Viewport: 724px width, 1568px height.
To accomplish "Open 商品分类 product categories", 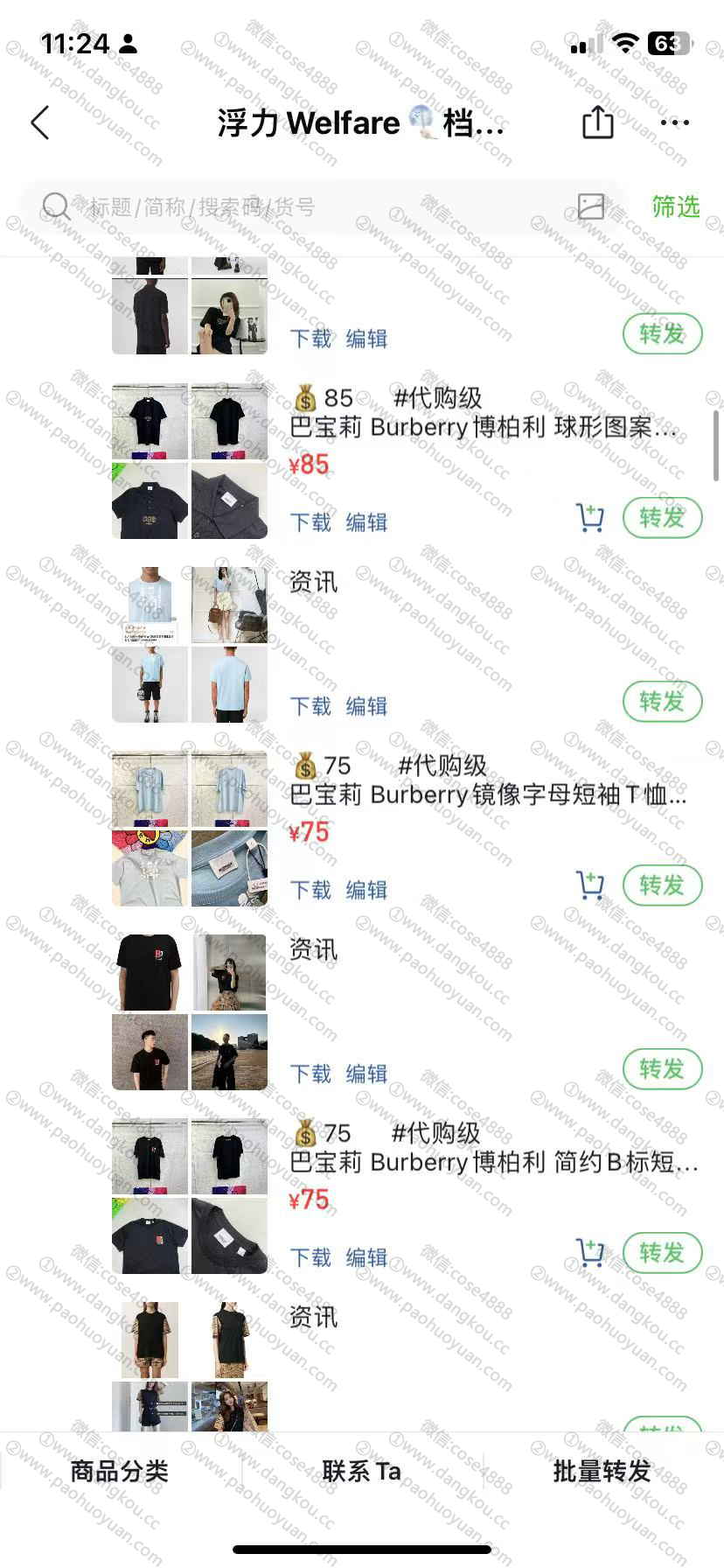I will click(x=120, y=1472).
